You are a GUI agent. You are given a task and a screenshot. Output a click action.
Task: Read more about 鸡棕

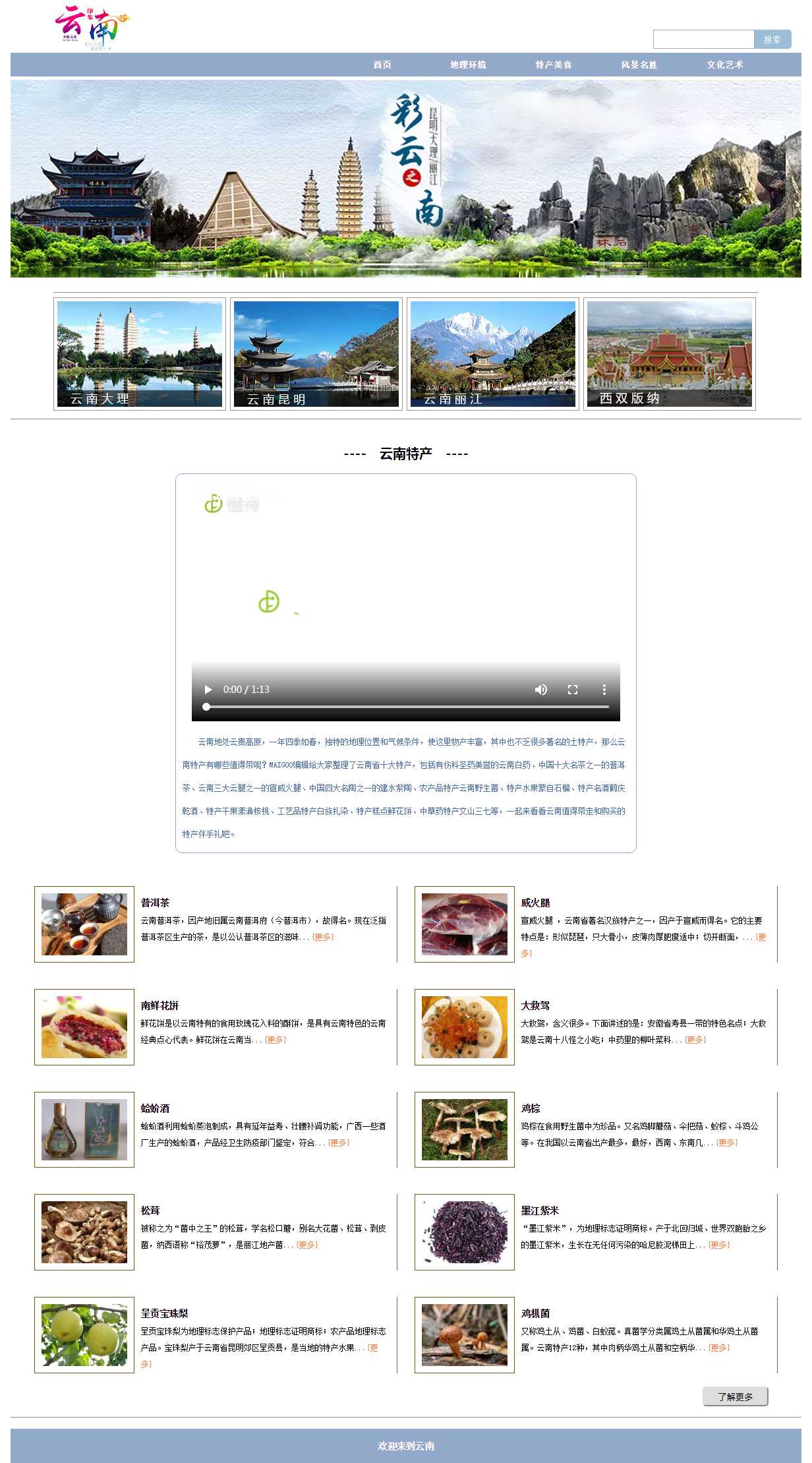pos(727,1143)
